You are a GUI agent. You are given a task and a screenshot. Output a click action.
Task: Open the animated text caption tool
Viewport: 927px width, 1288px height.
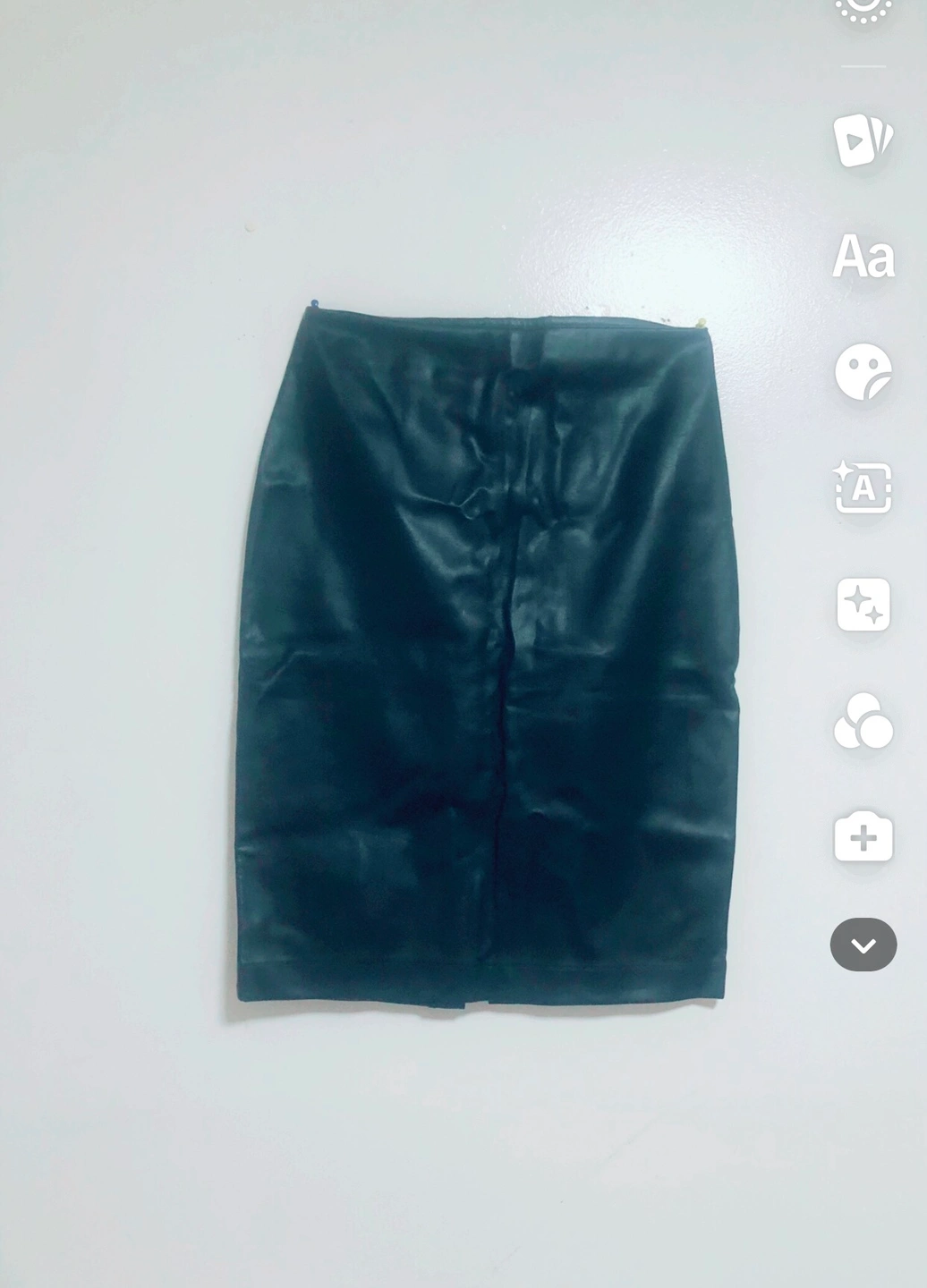863,488
